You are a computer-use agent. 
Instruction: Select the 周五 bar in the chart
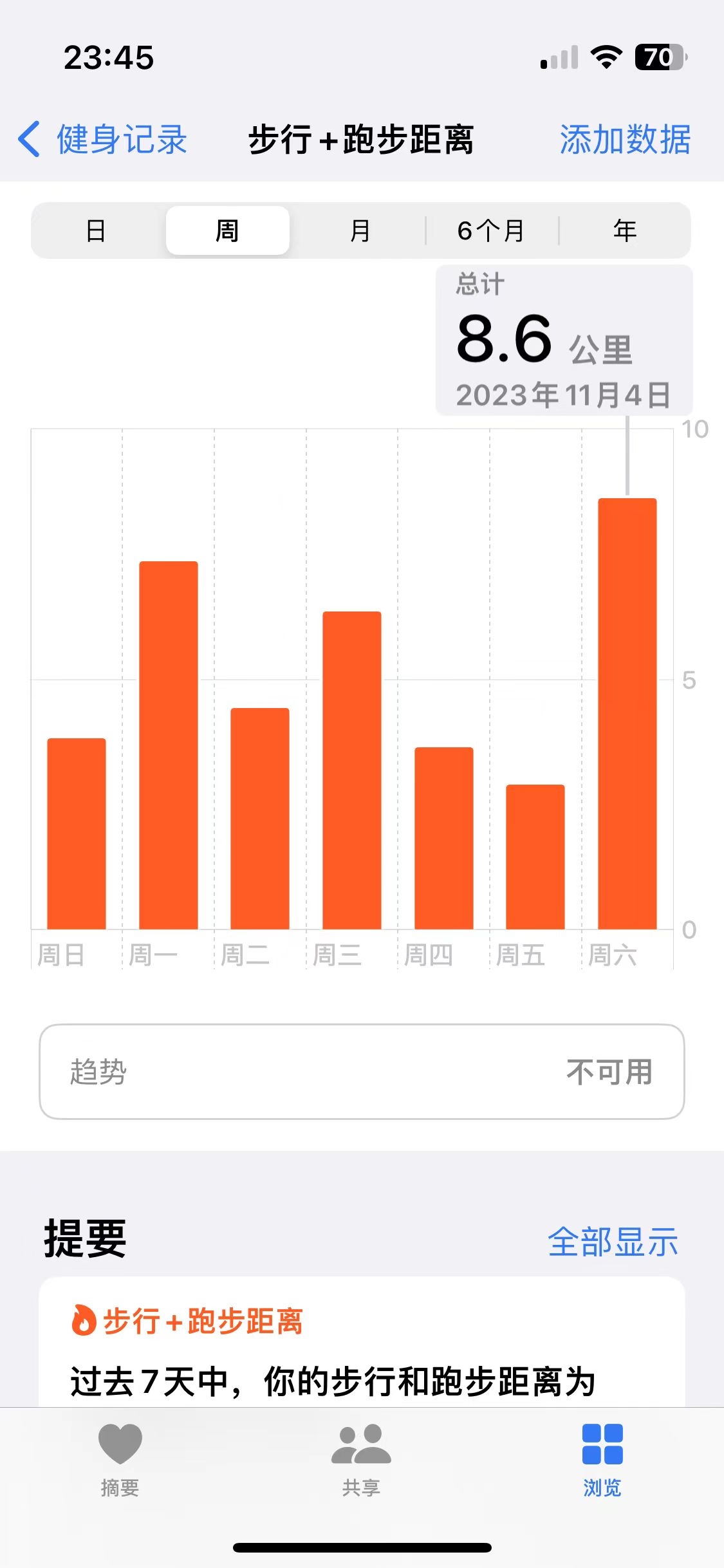tap(535, 857)
